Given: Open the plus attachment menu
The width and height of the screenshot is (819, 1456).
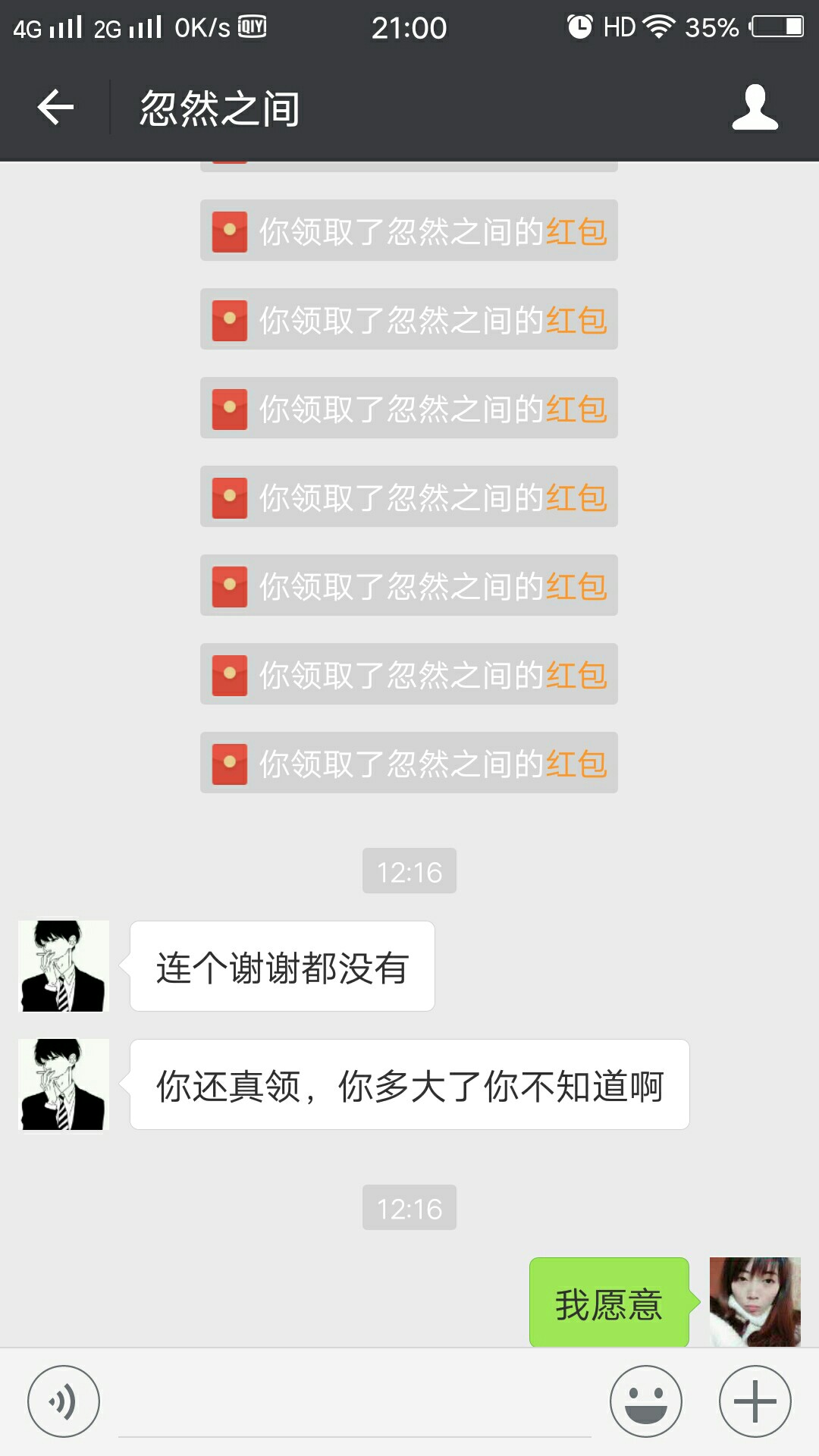Looking at the screenshot, I should pyautogui.click(x=755, y=1401).
